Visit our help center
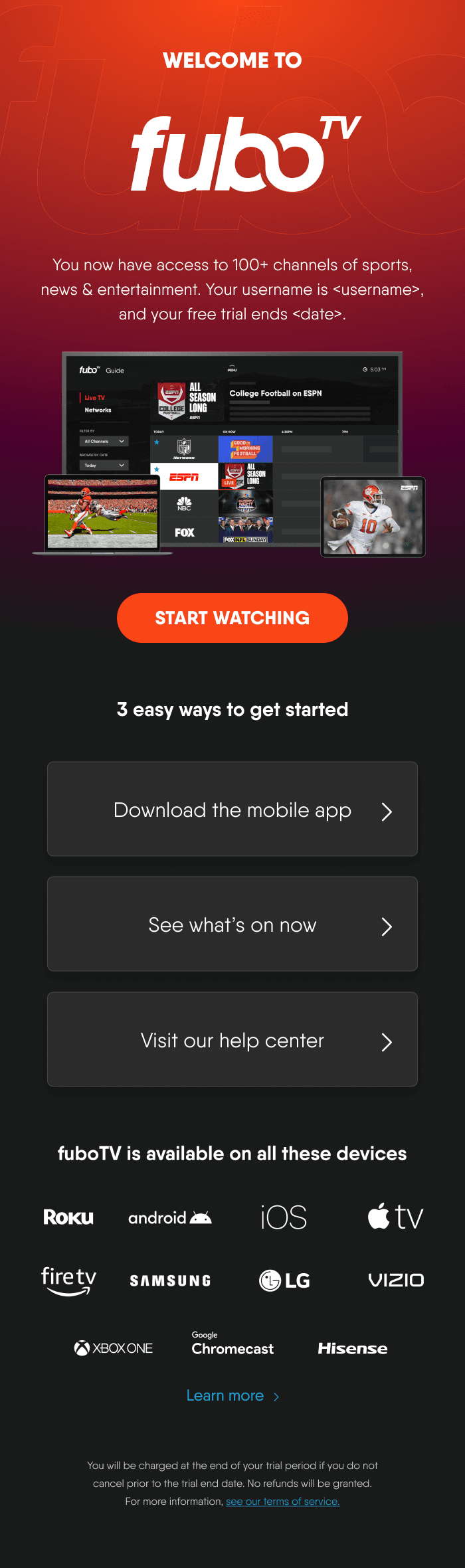Viewport: 465px width, 1568px height. point(232,1039)
